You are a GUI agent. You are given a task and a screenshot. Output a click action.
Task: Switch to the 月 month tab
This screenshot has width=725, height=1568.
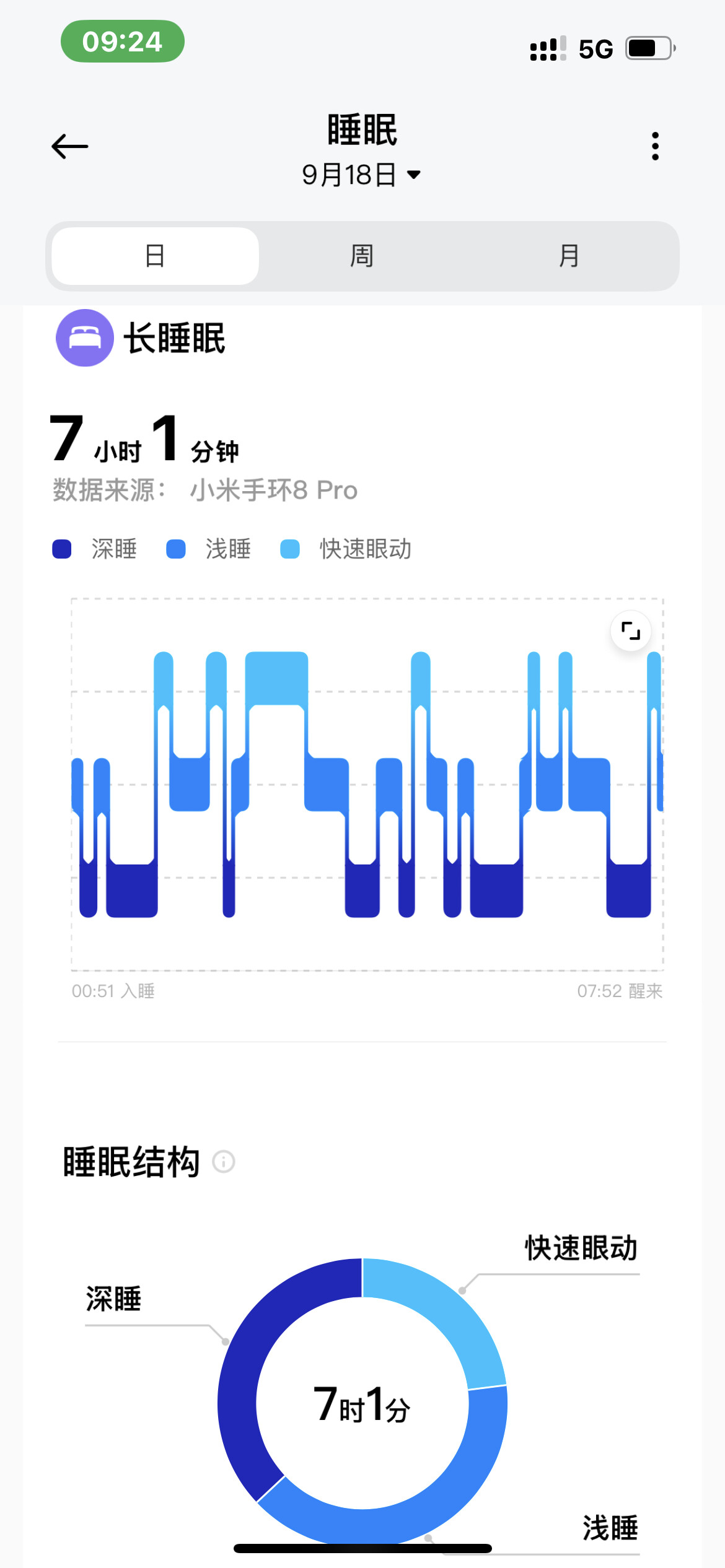click(569, 256)
